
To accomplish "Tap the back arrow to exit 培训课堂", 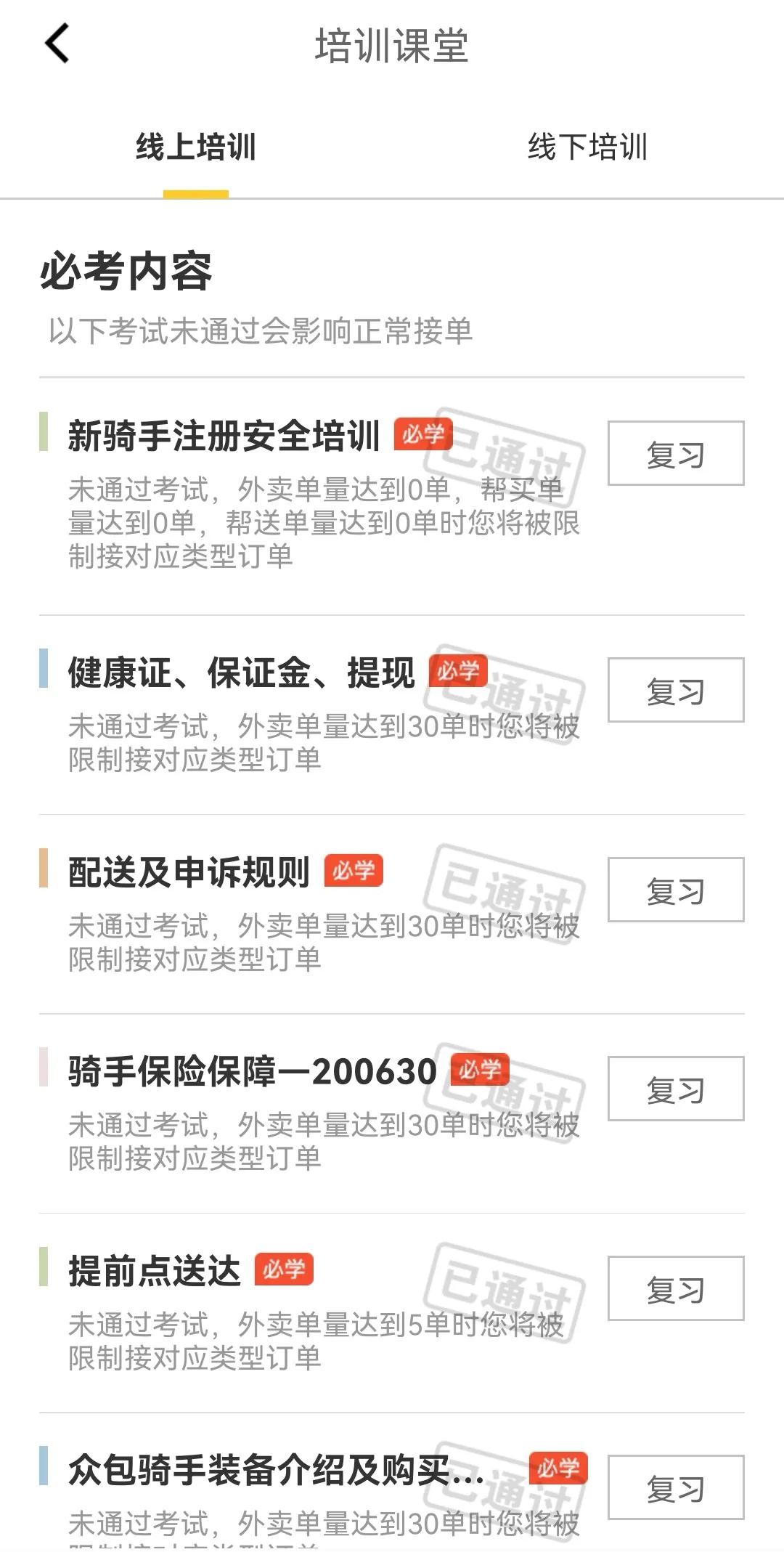I will (x=54, y=45).
